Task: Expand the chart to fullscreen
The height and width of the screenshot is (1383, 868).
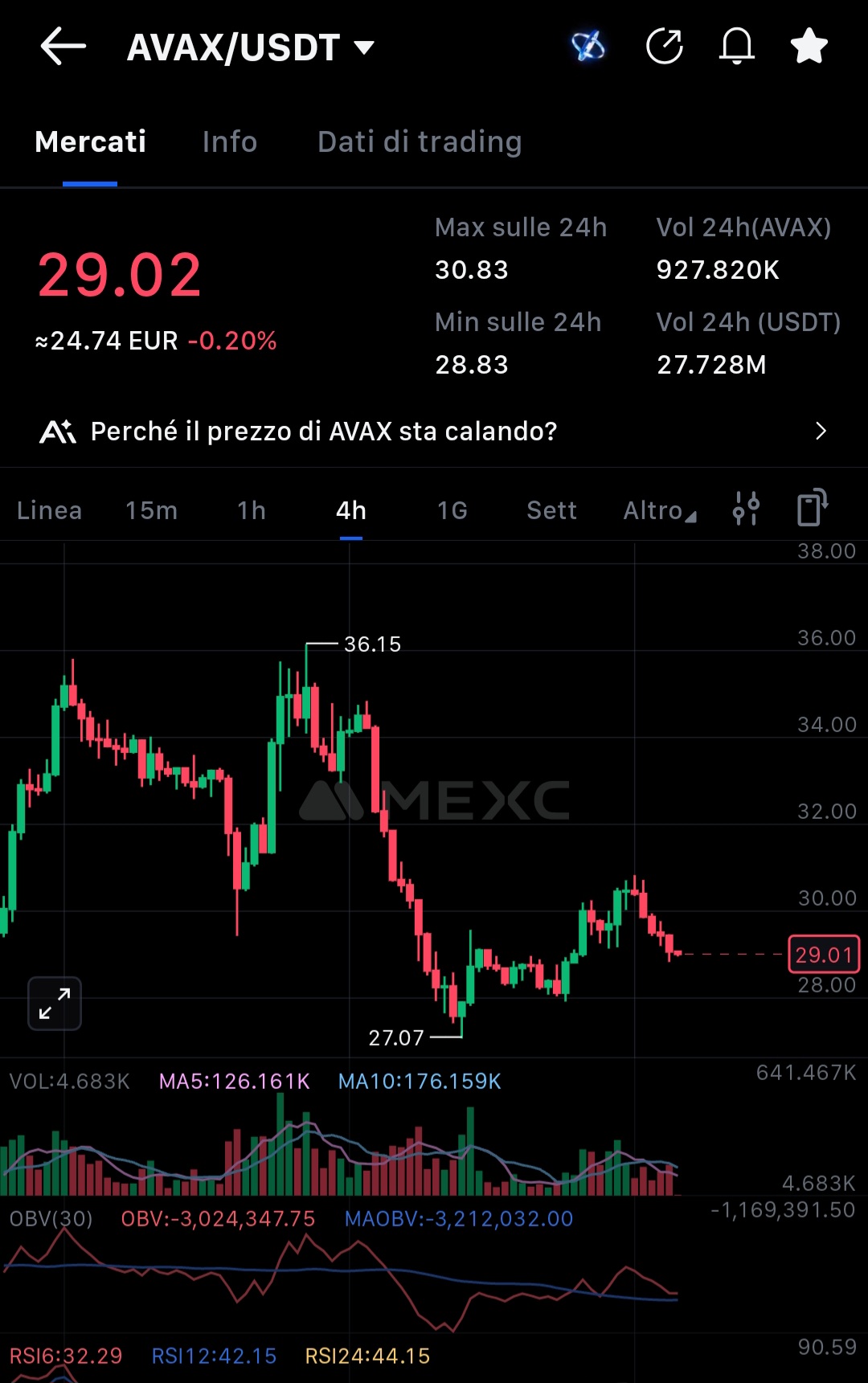Action: (55, 1003)
